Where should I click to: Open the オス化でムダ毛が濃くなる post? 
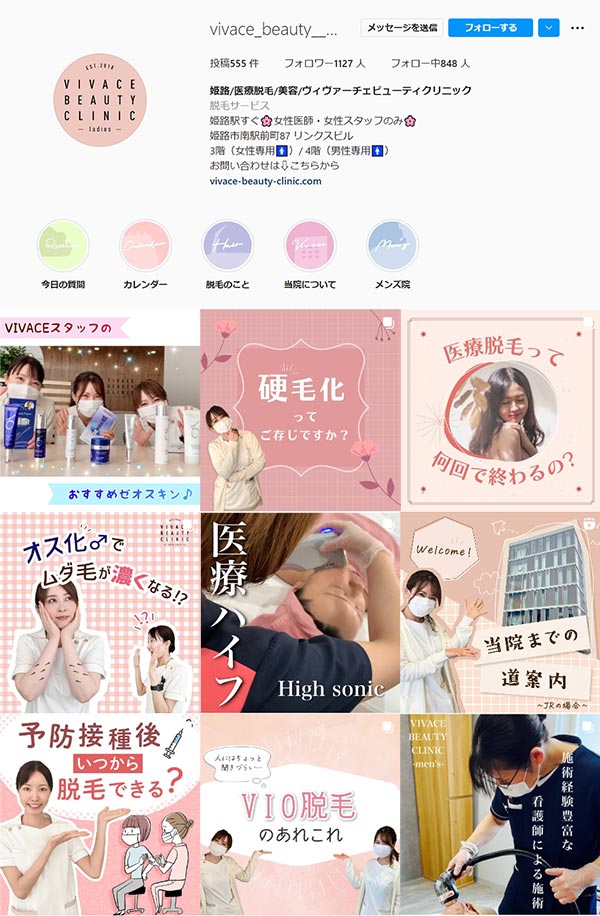click(x=99, y=612)
